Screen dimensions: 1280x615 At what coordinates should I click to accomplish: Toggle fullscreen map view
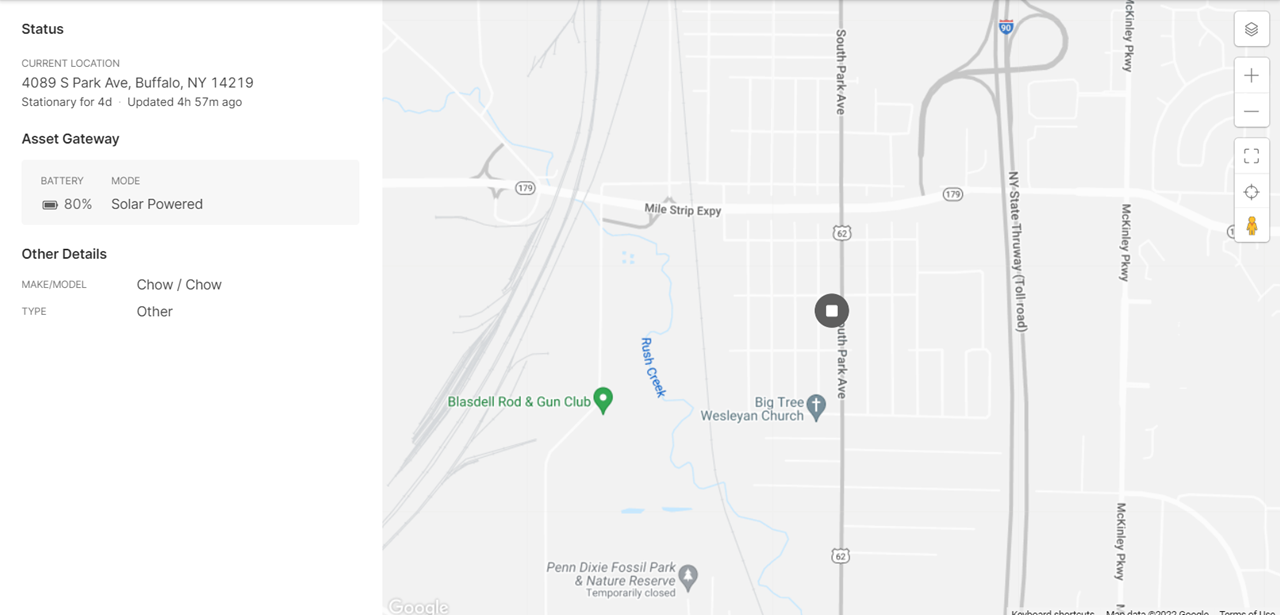coord(1251,156)
